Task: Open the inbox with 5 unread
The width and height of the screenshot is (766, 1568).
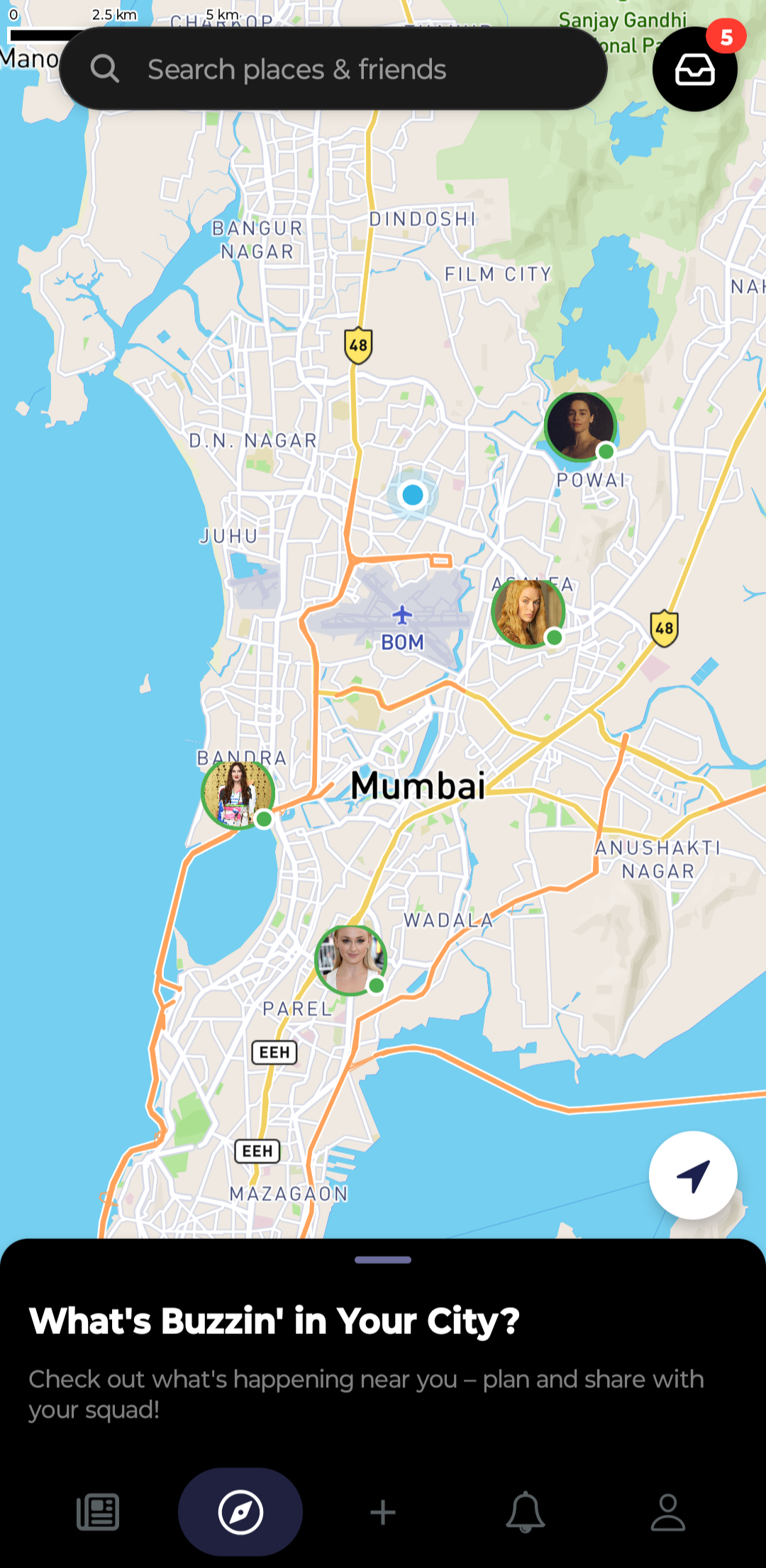Action: pos(694,69)
